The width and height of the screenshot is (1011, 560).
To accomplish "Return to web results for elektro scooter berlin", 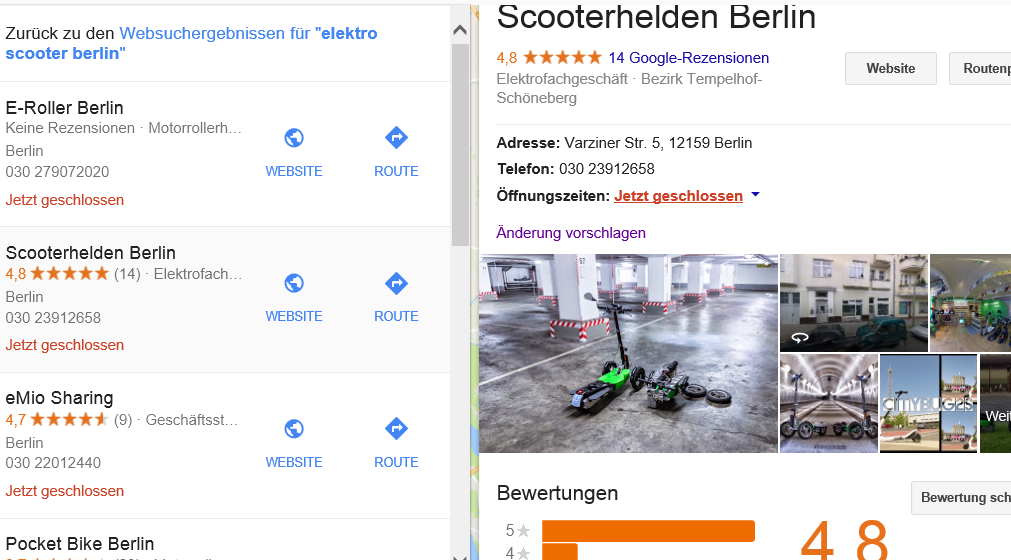I will point(191,43).
